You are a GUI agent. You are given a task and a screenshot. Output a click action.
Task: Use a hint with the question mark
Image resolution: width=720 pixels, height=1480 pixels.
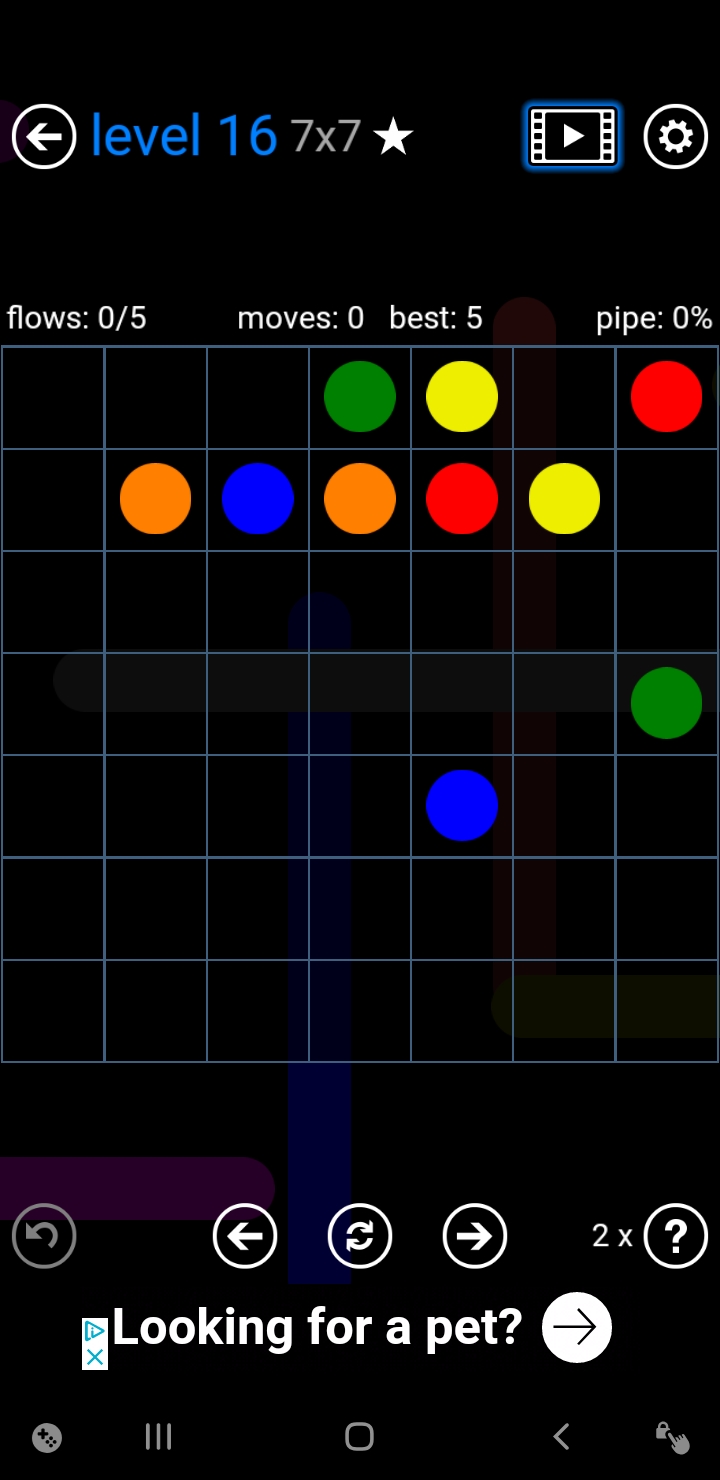click(x=675, y=1236)
